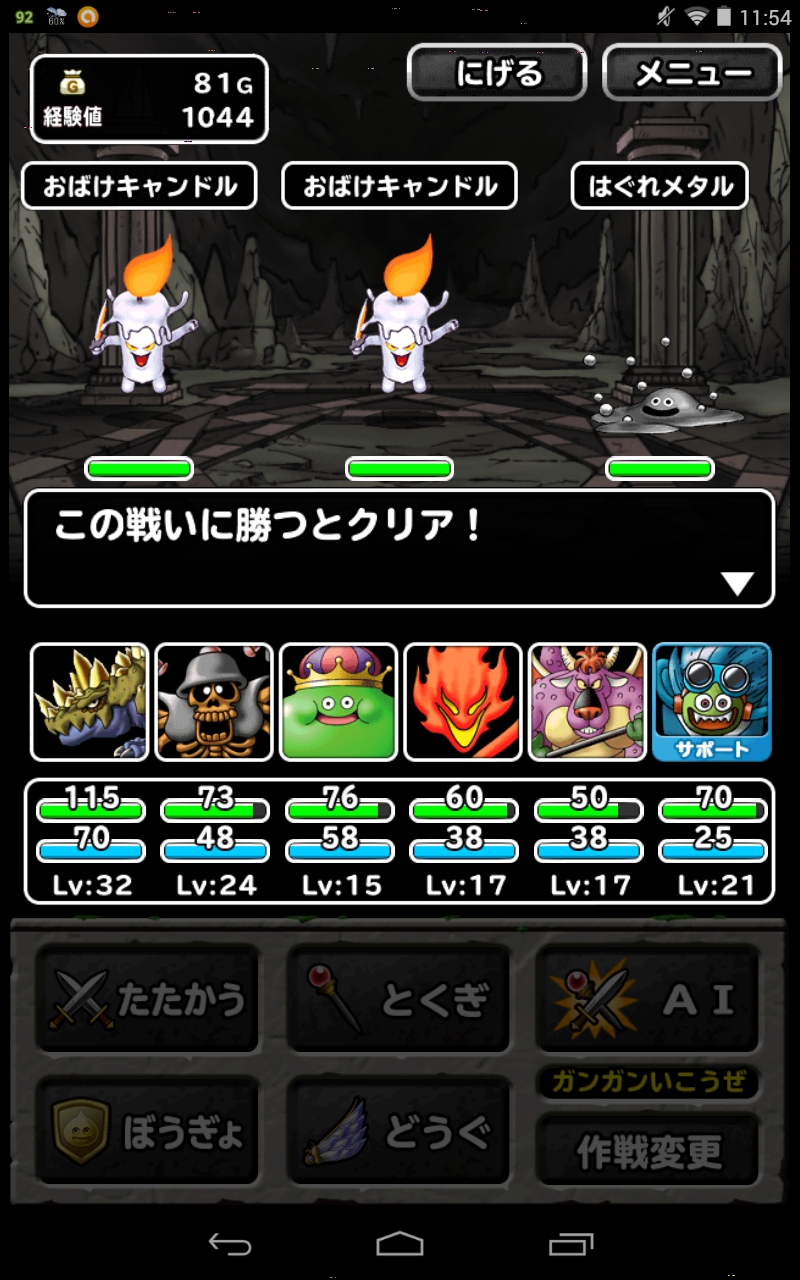The image size is (800, 1280).
Task: Advance the battle message arrow
Action: point(738,584)
